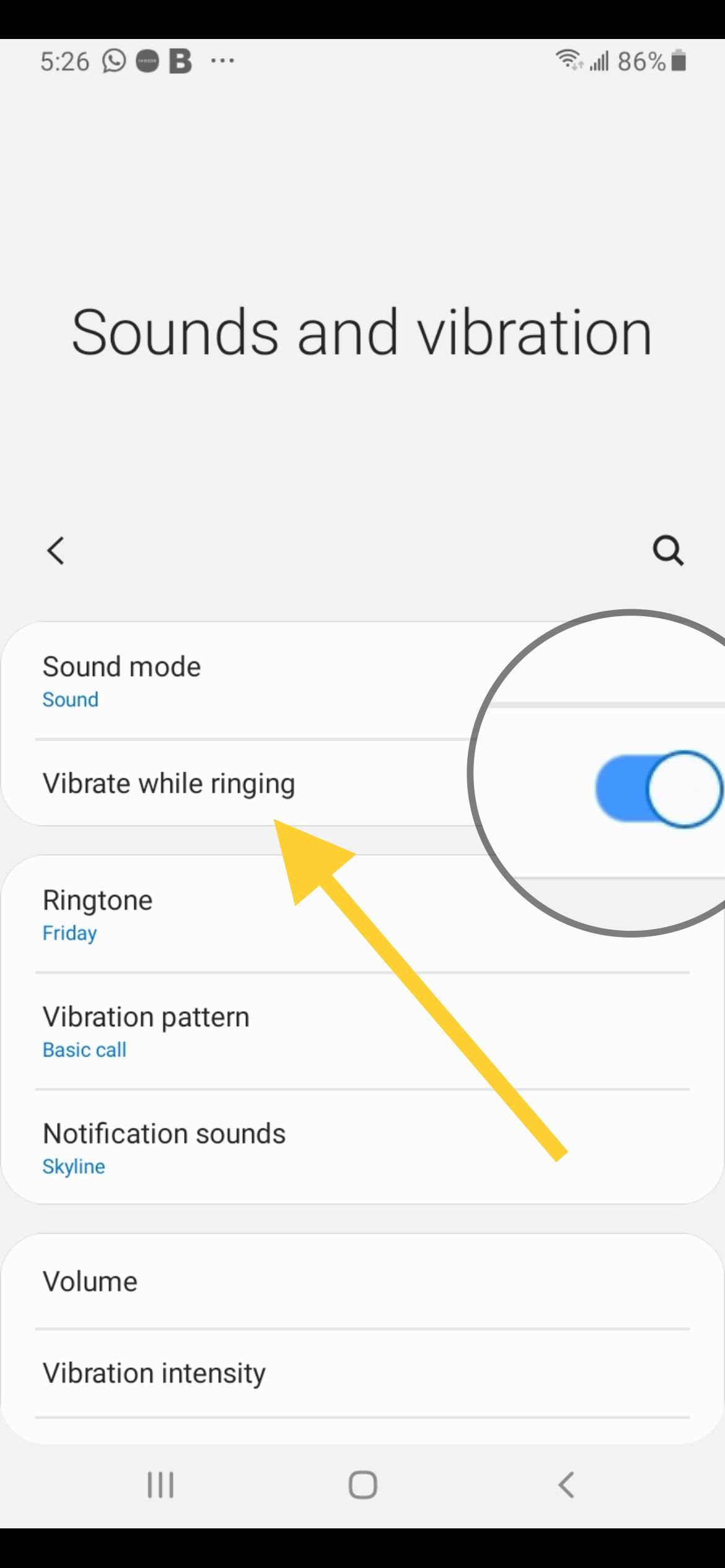Open Sound mode settings
The height and width of the screenshot is (1568, 725).
pyautogui.click(x=362, y=680)
